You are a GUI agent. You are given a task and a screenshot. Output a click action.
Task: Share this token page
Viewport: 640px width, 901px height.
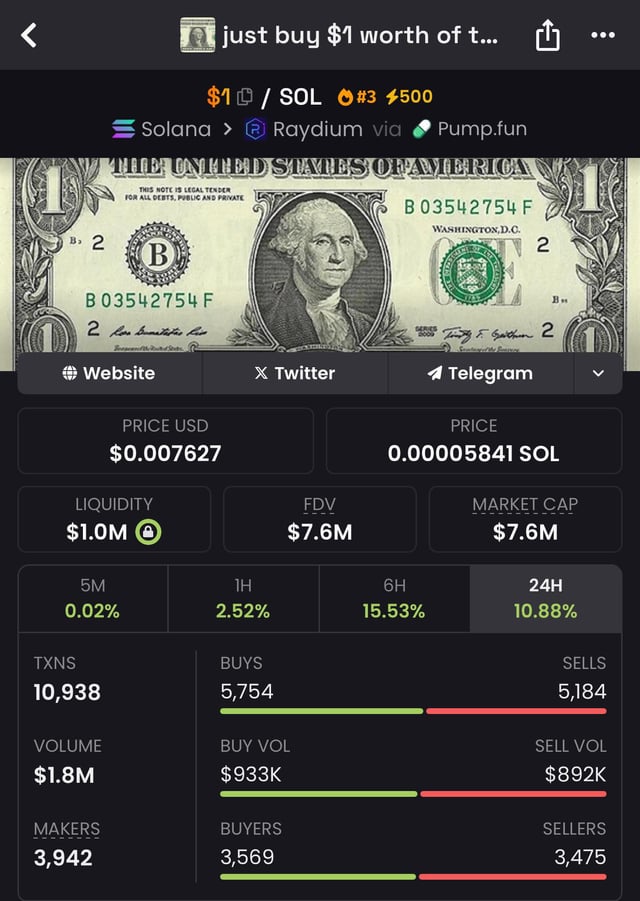(x=547, y=36)
